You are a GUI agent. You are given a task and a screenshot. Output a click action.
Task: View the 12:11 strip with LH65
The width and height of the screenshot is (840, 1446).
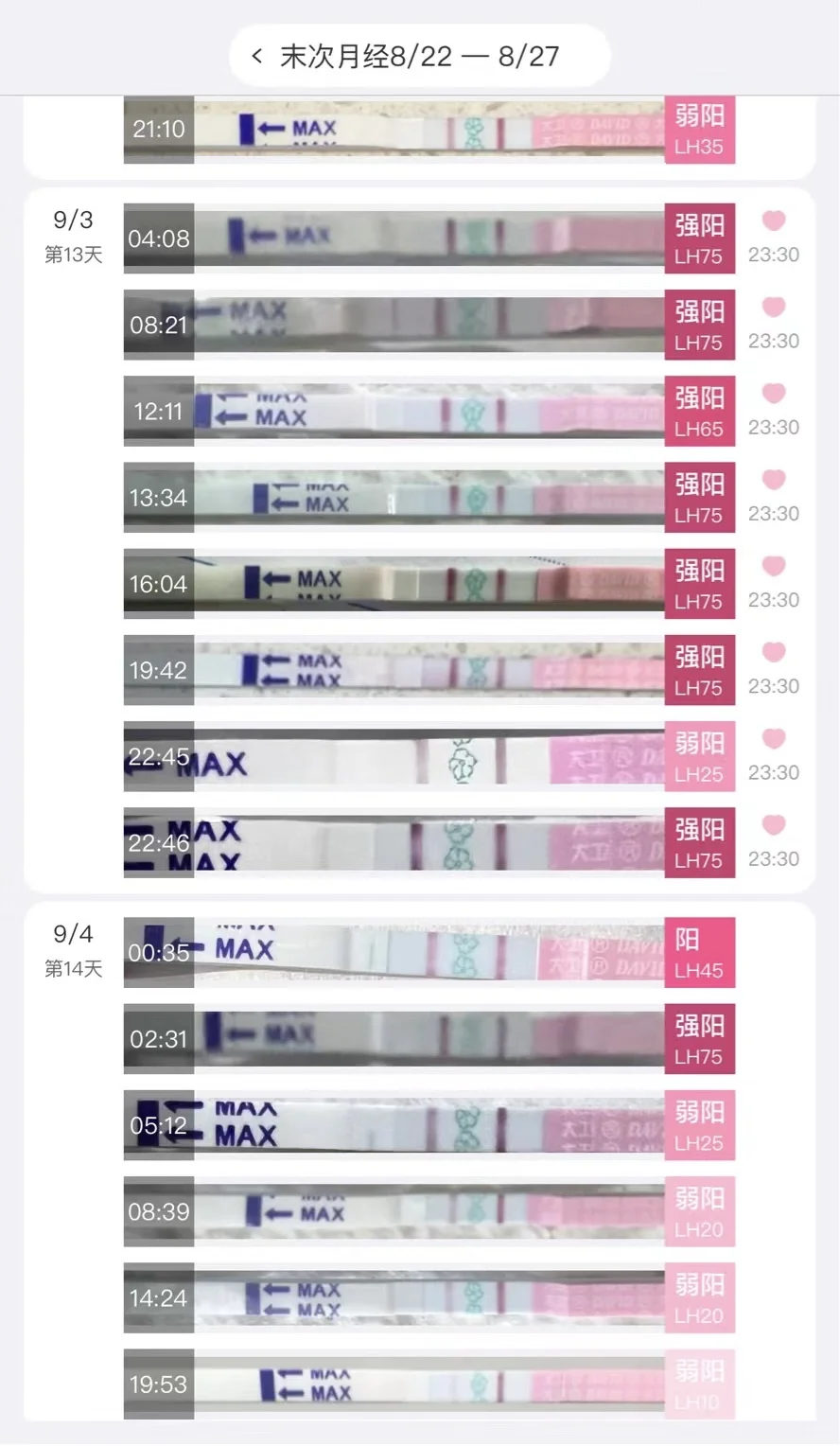(429, 411)
